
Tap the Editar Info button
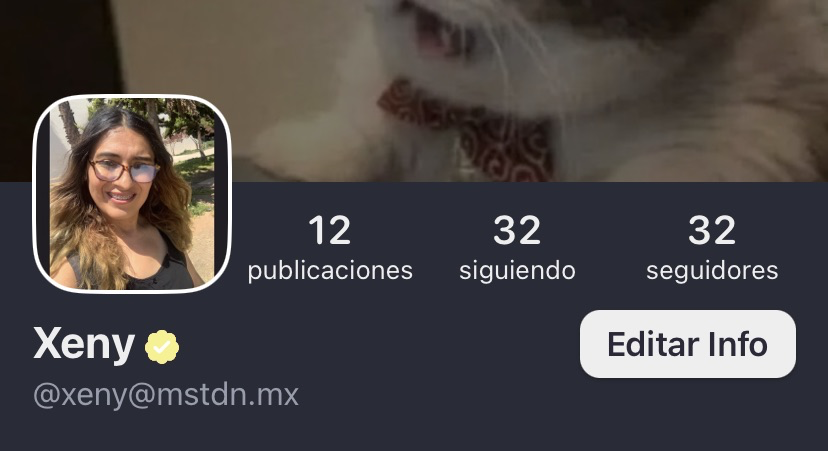[687, 344]
